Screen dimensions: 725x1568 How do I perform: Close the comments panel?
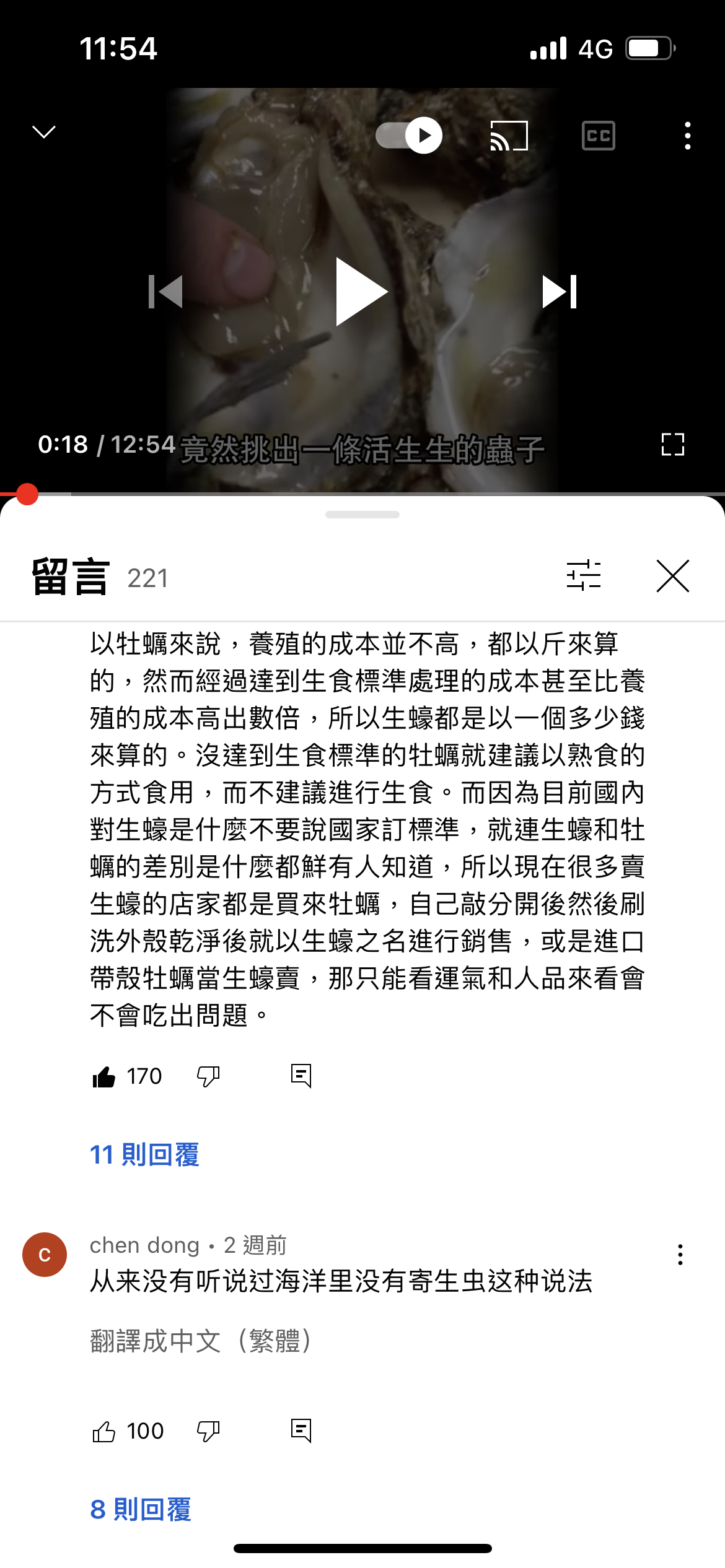[672, 576]
